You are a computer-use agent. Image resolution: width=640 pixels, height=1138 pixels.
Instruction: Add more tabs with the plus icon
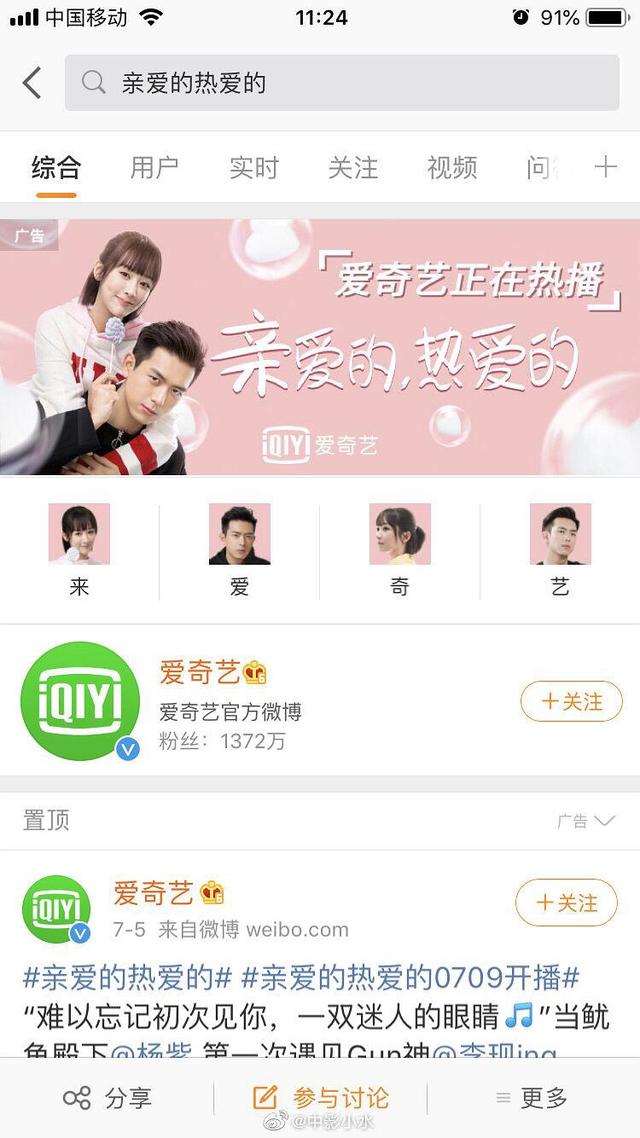click(606, 166)
